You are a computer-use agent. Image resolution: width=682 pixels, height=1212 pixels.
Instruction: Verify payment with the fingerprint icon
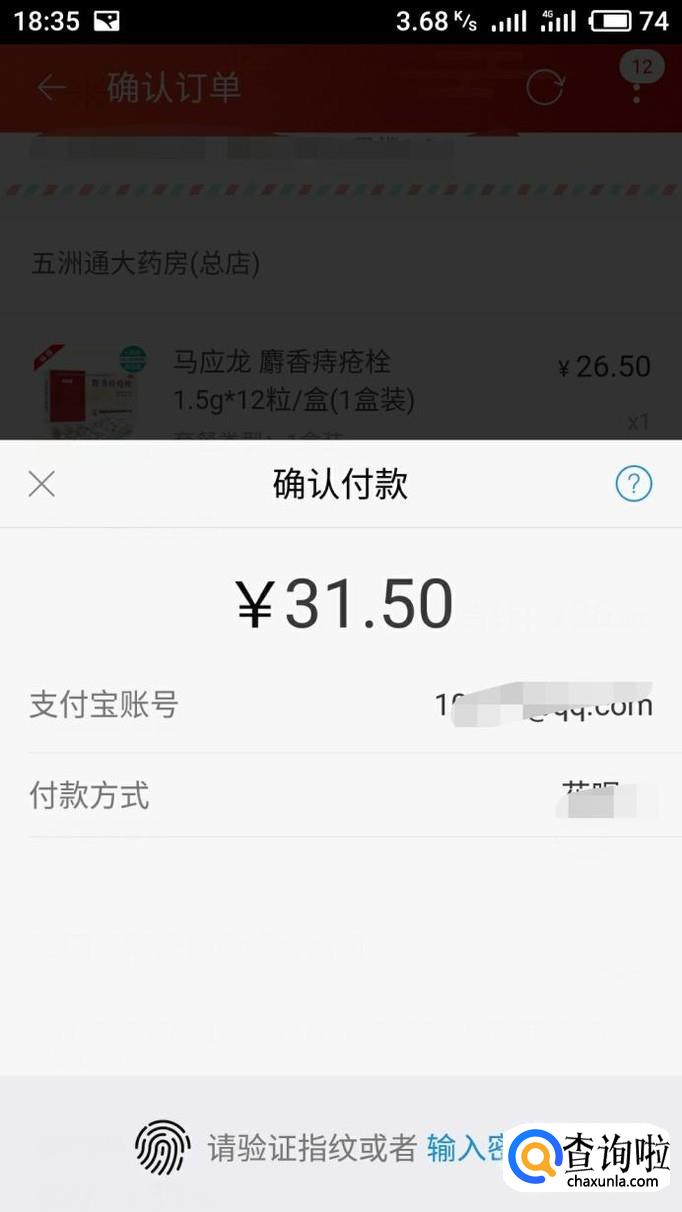pos(162,1147)
